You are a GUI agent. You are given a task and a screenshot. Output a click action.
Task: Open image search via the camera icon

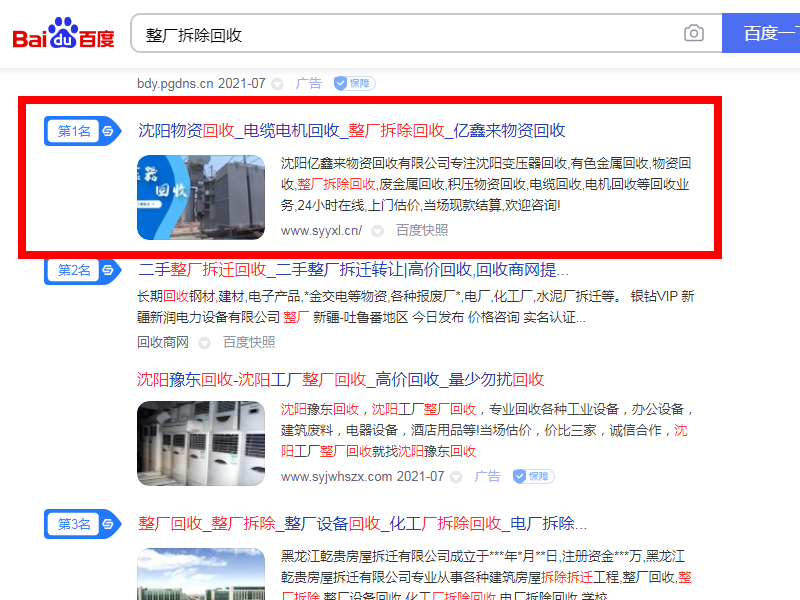pyautogui.click(x=693, y=34)
